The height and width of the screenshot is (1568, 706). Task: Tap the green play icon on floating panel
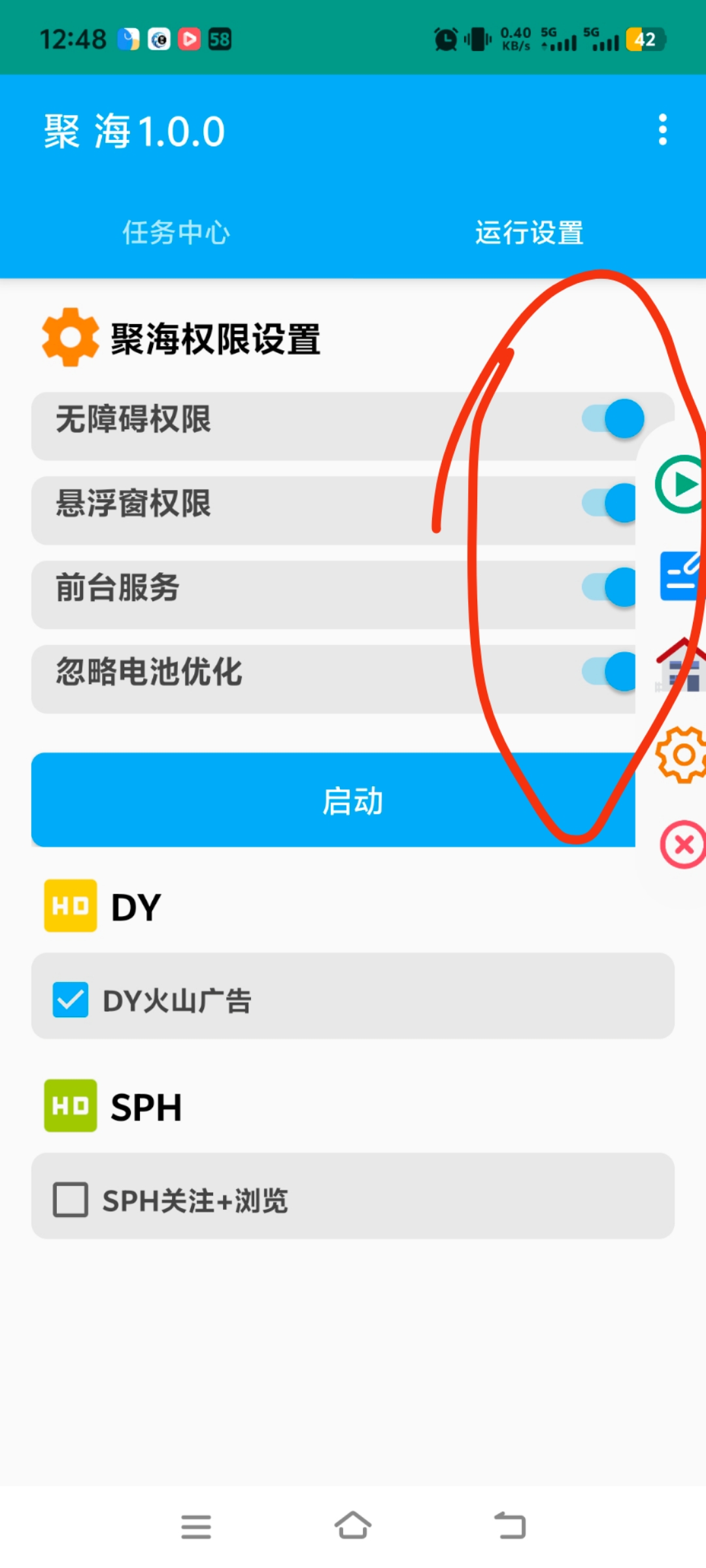(681, 485)
